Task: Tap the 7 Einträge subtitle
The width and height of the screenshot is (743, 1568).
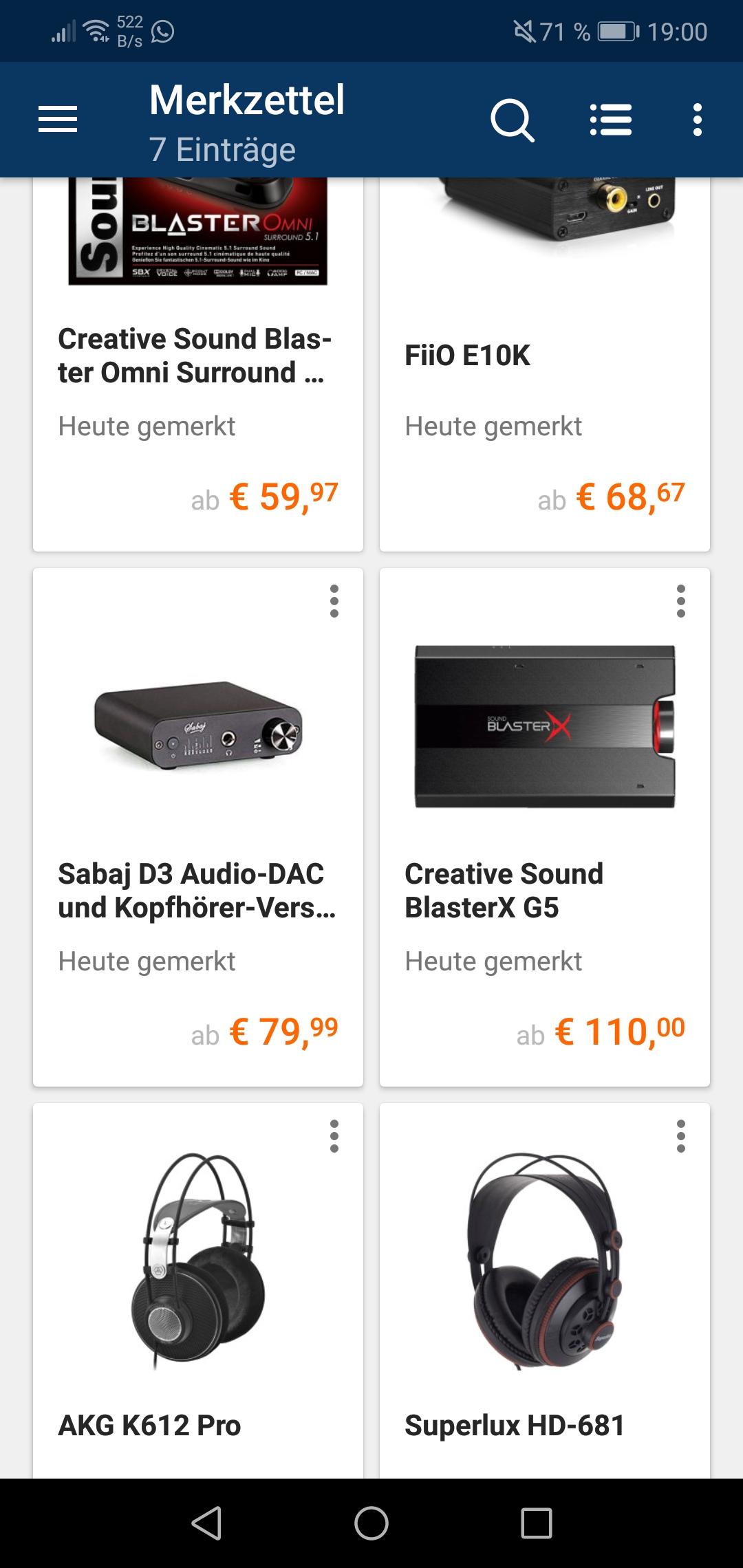Action: (223, 149)
